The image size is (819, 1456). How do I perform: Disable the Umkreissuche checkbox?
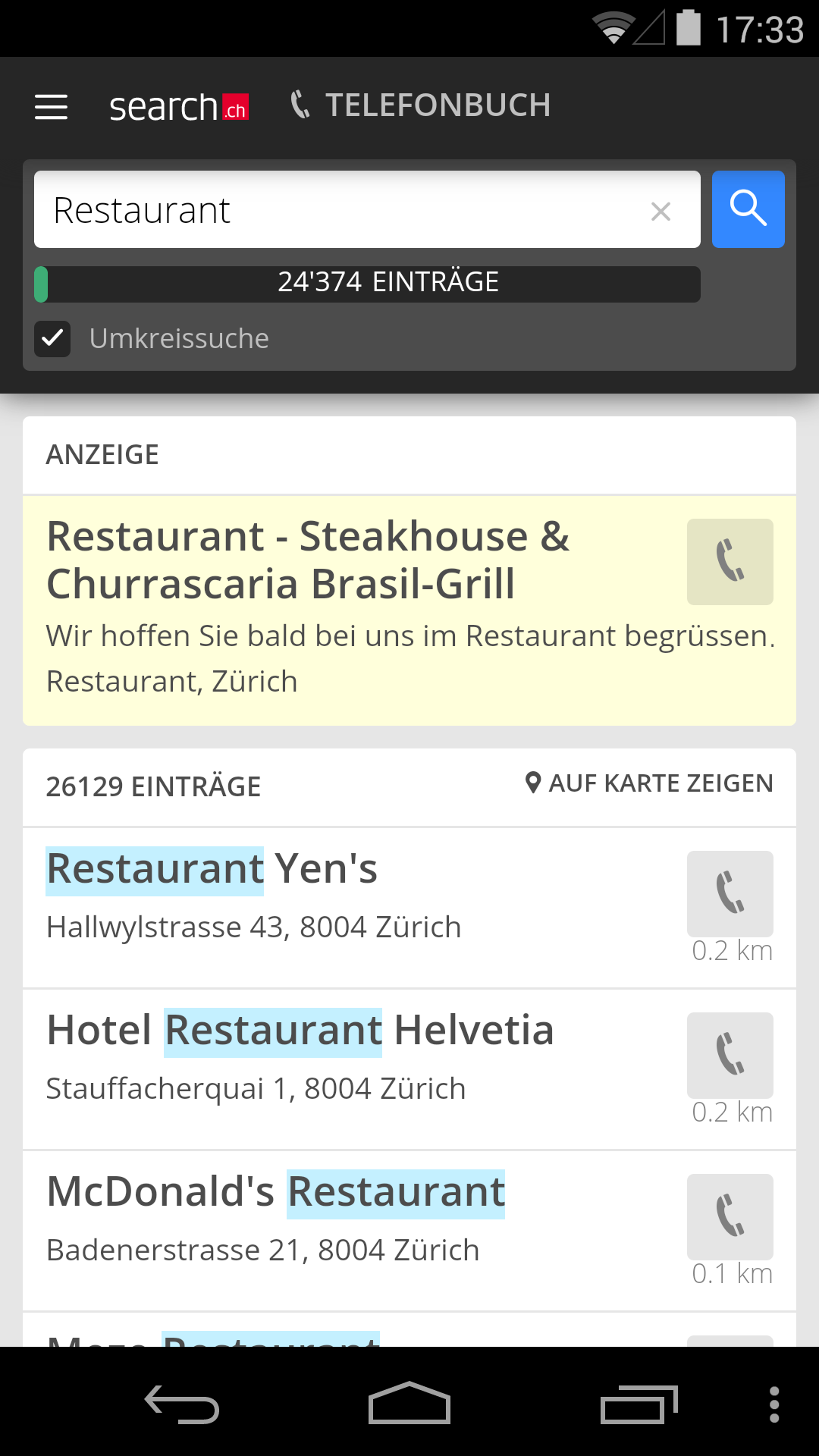[x=52, y=338]
